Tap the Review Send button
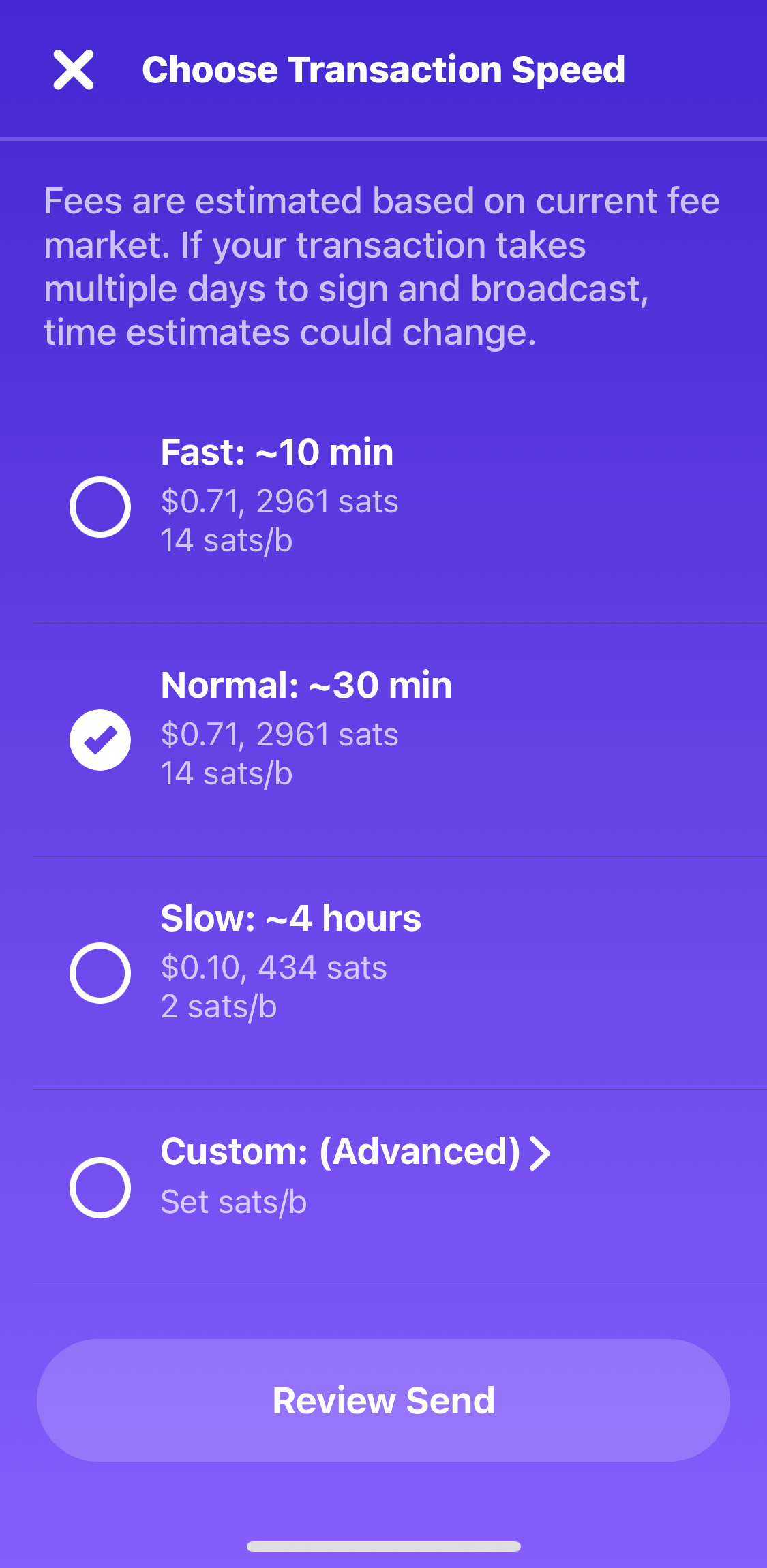This screenshot has width=767, height=1568. point(383,1400)
